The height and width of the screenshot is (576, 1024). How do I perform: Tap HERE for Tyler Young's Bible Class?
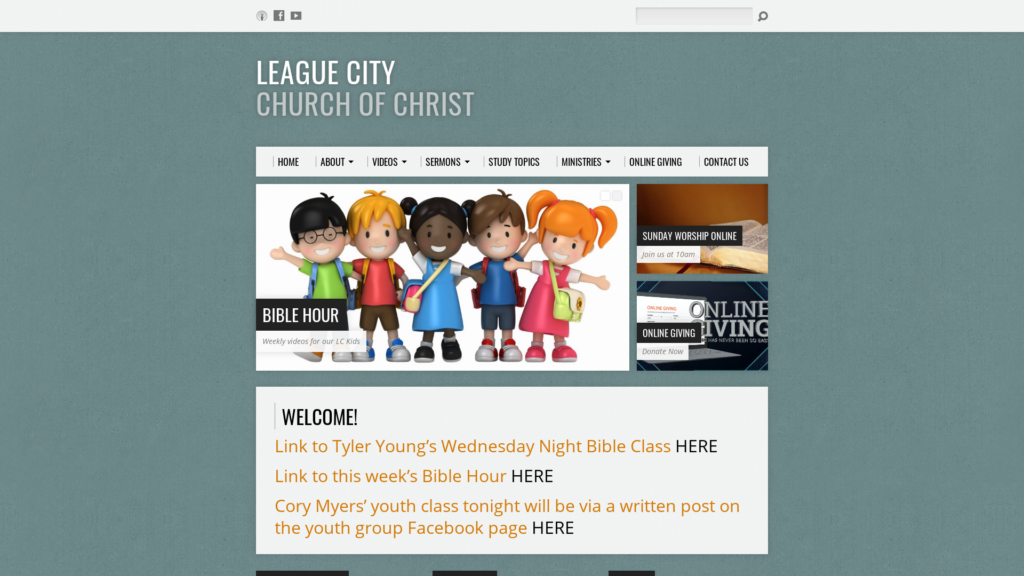[x=696, y=447]
